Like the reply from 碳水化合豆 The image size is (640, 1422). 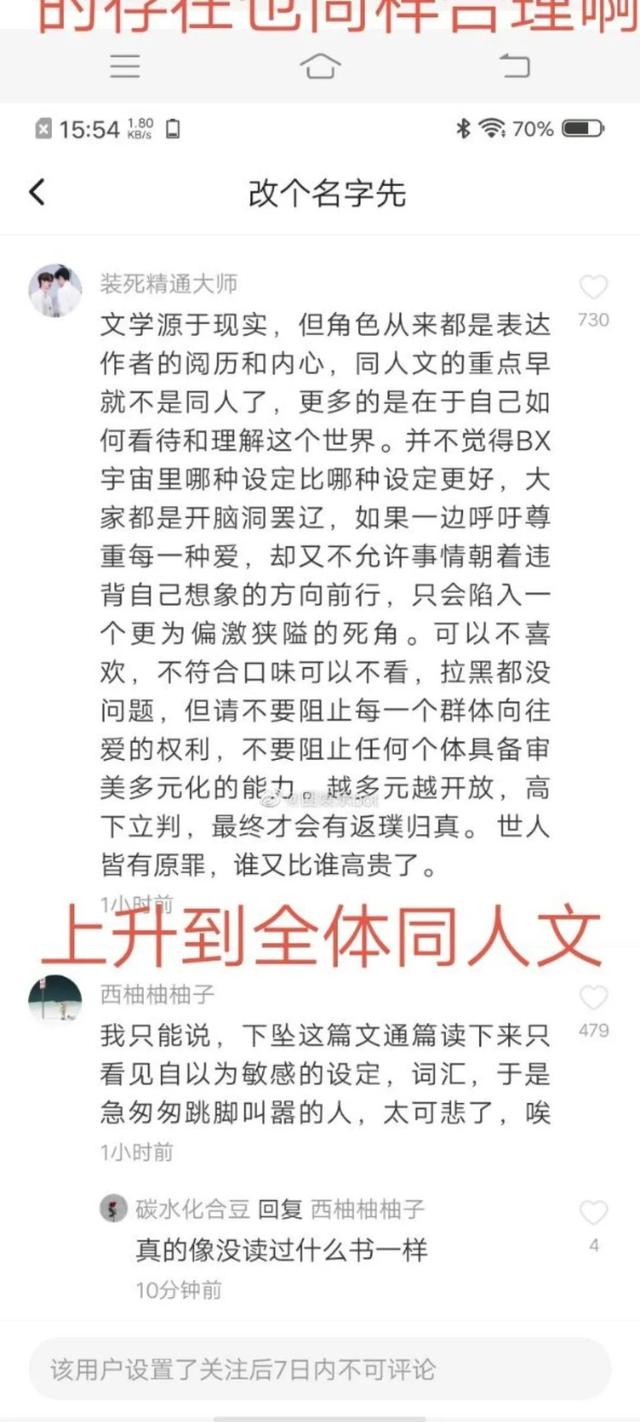point(593,1214)
